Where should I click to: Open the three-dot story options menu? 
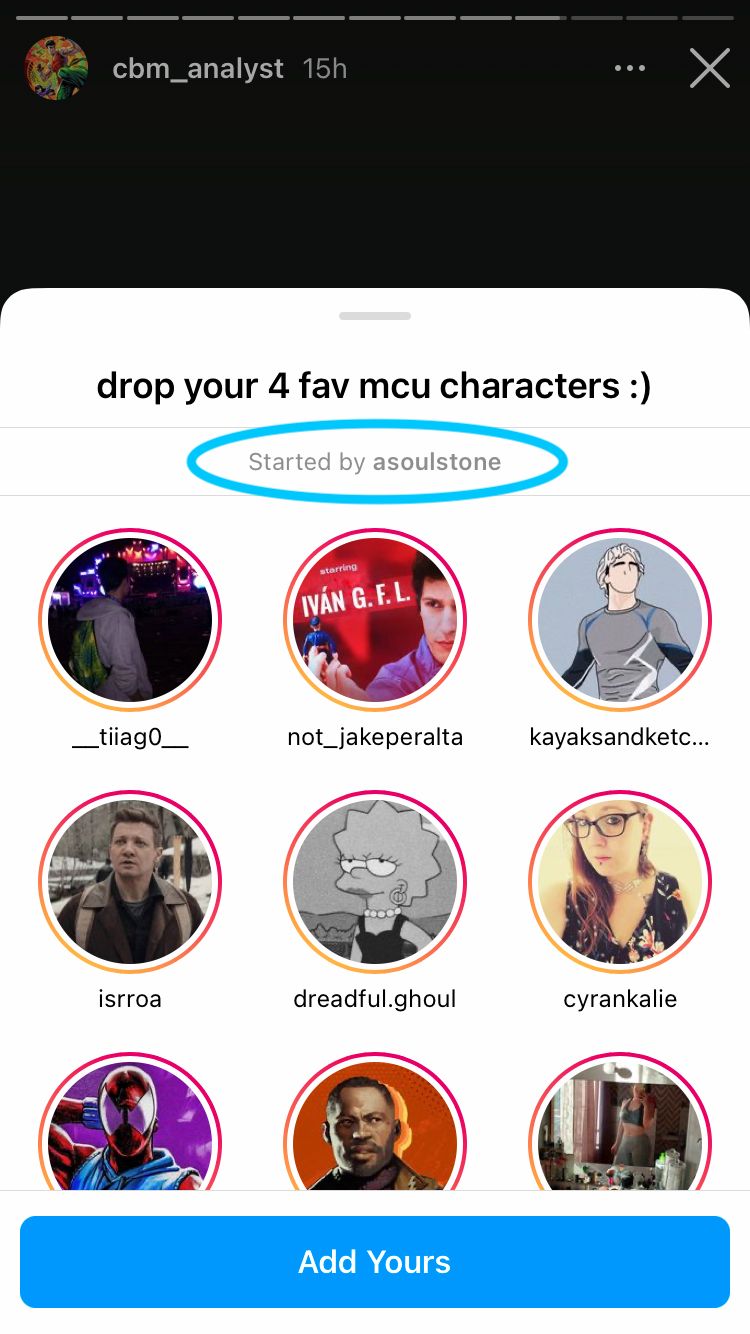point(630,69)
